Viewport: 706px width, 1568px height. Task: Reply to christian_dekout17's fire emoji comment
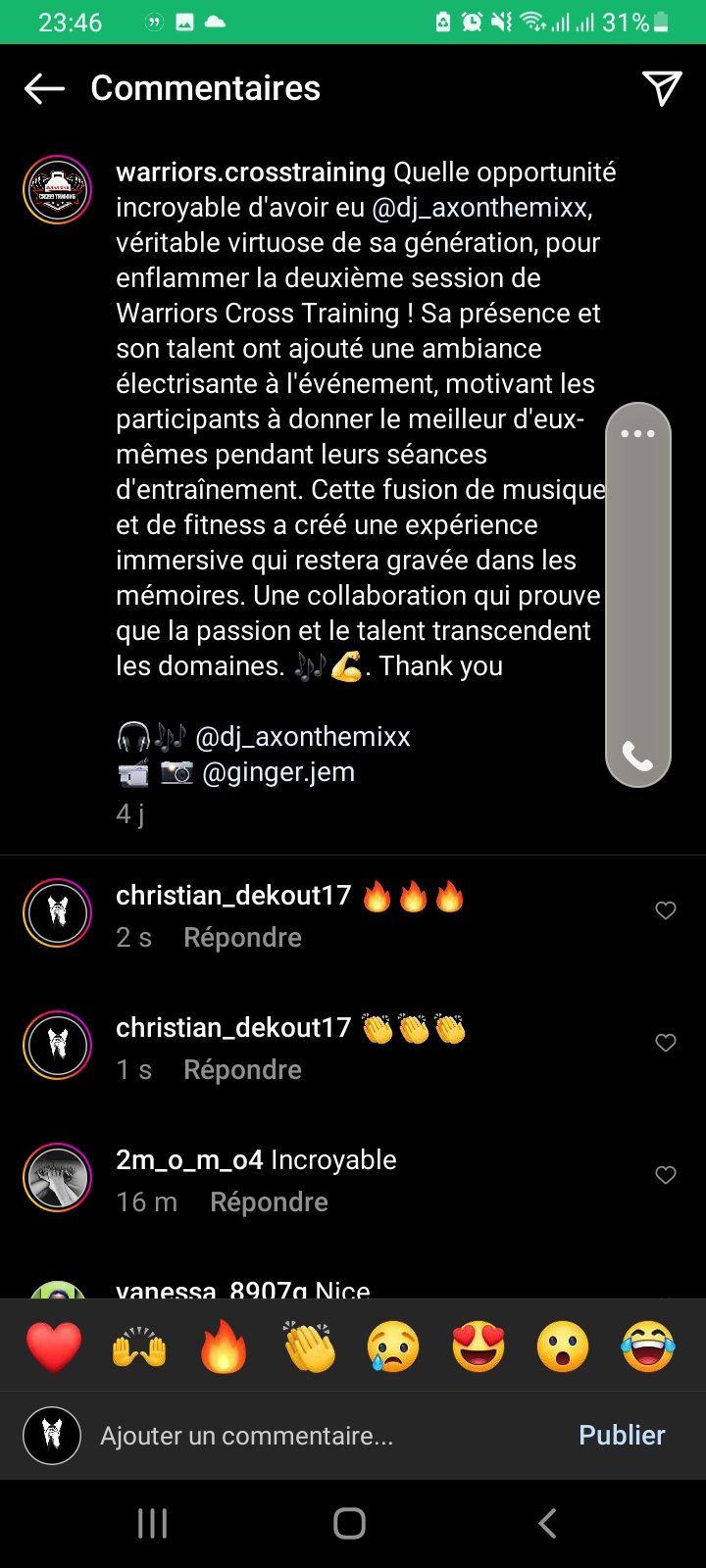tap(242, 937)
